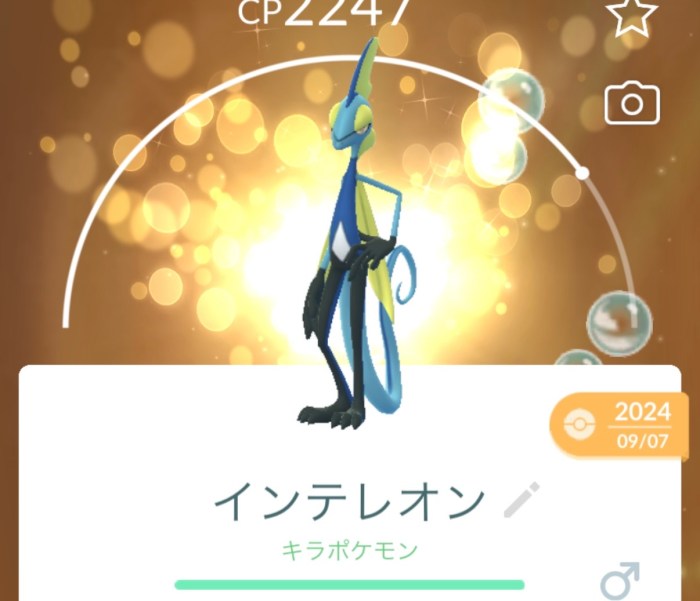This screenshot has width=700, height=601.
Task: Open the AR camera photo mode
Action: point(632,103)
